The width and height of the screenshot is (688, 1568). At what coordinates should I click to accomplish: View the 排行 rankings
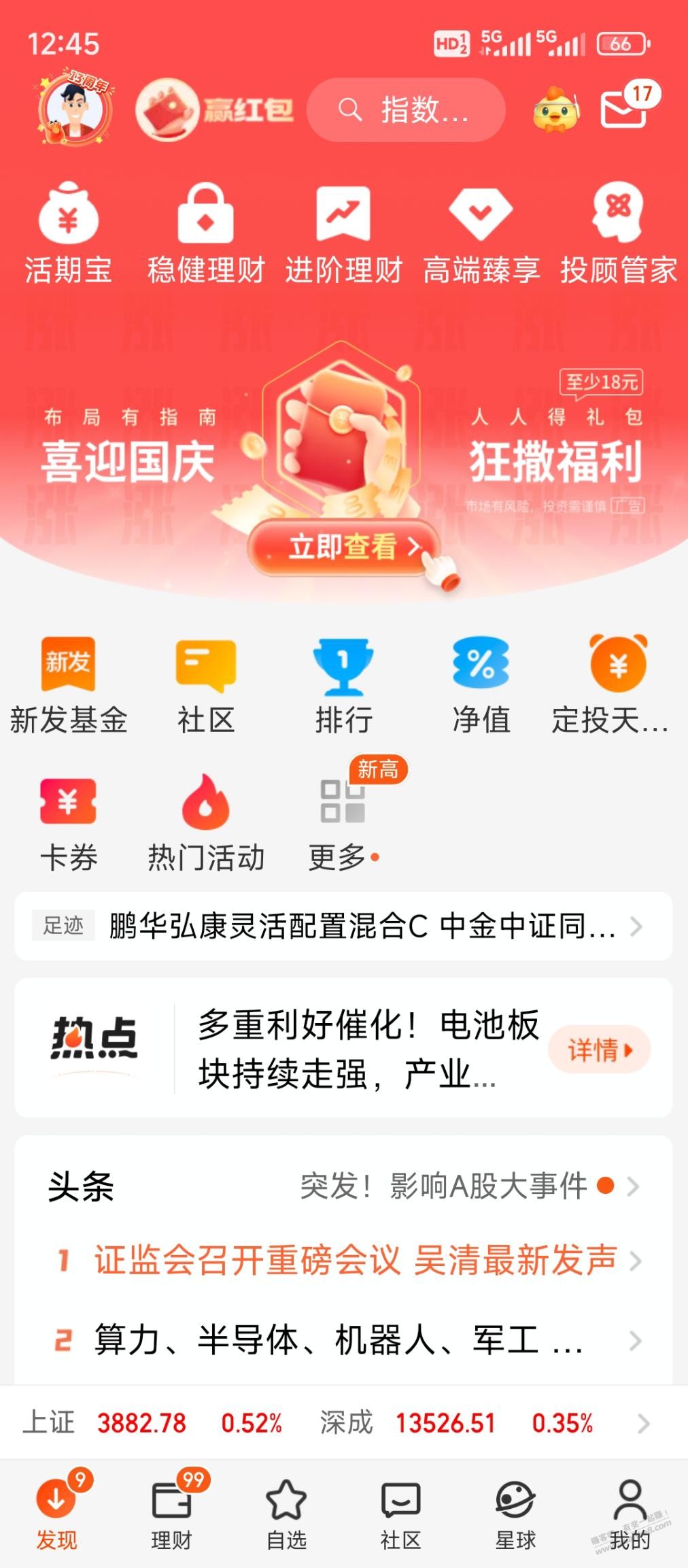point(343,685)
